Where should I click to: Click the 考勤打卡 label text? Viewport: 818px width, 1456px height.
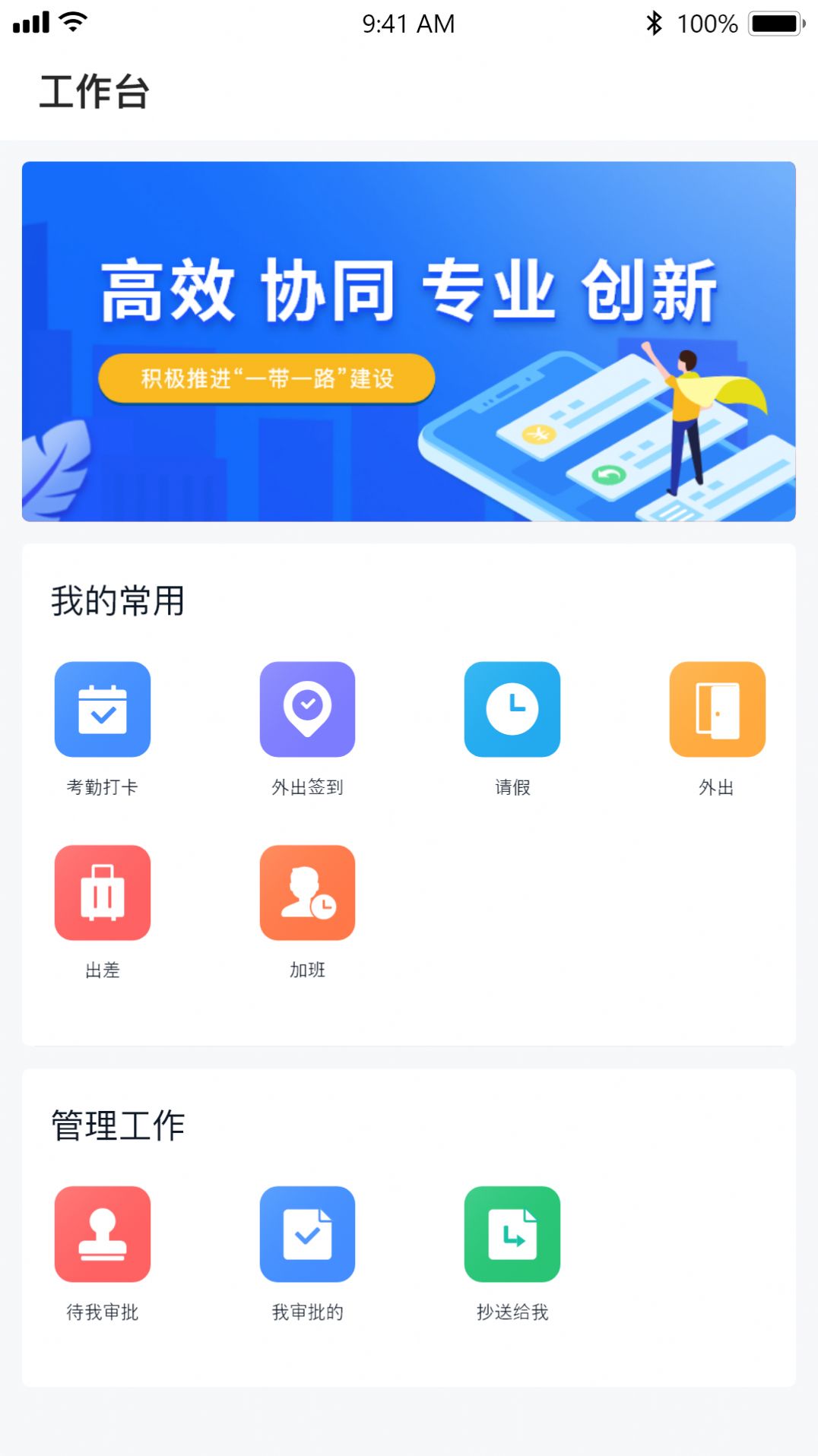pos(103,788)
